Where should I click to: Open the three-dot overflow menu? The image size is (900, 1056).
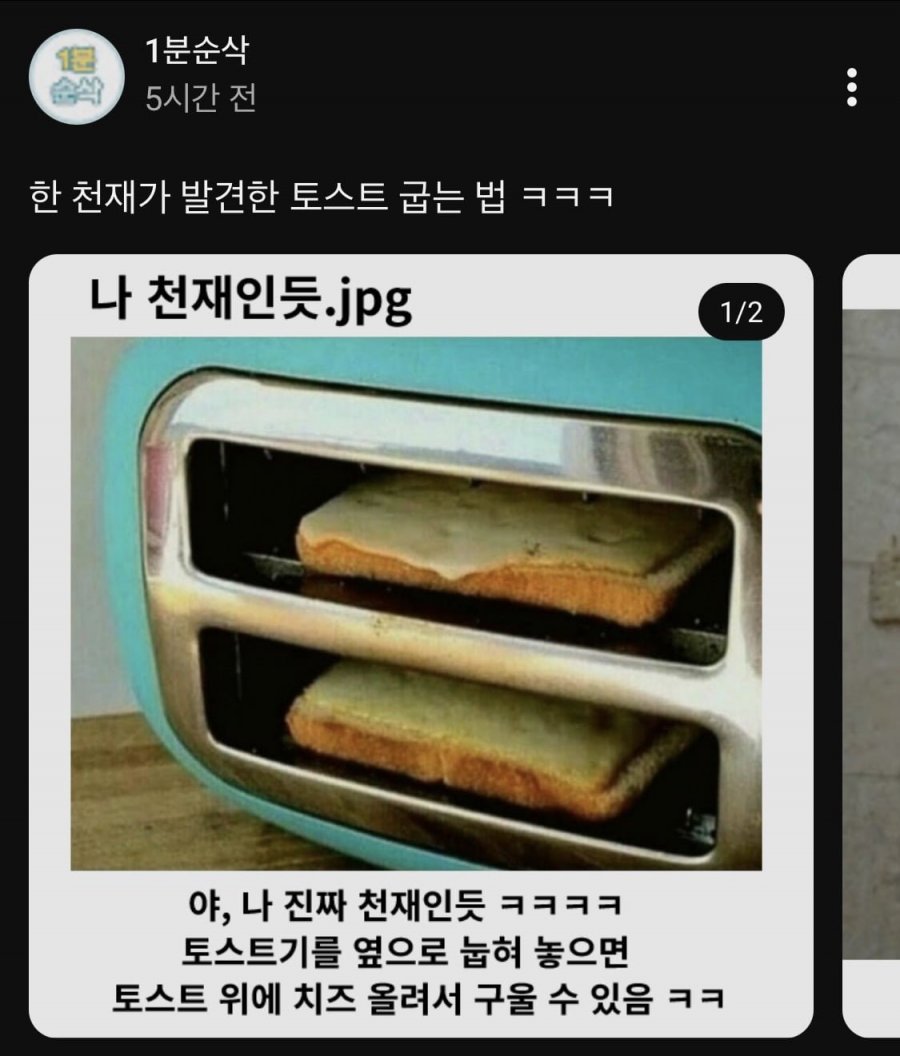pyautogui.click(x=851, y=88)
